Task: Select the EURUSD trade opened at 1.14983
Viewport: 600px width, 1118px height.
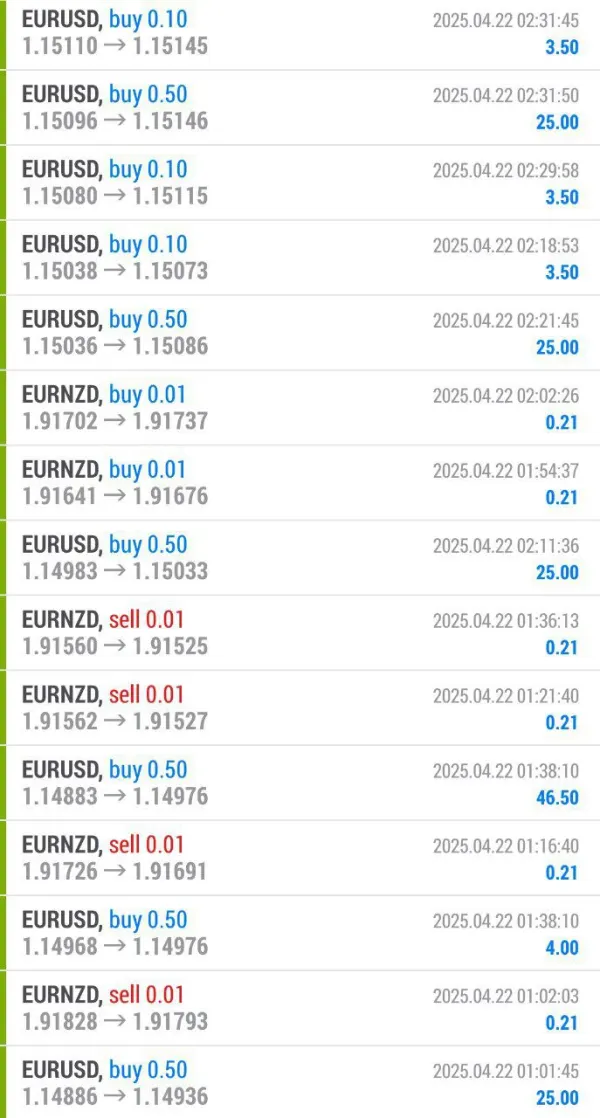Action: tap(300, 558)
